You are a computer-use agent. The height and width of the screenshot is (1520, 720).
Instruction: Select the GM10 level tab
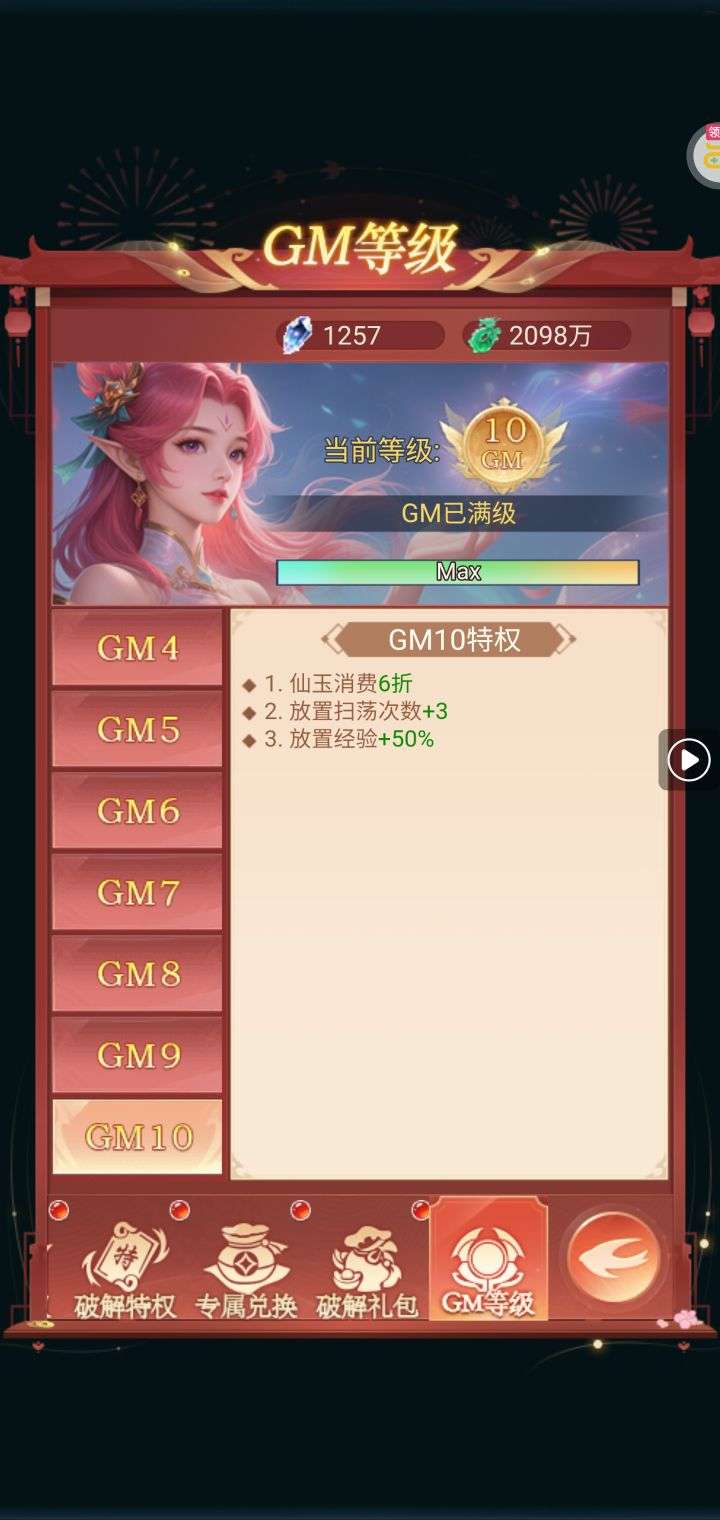137,1137
